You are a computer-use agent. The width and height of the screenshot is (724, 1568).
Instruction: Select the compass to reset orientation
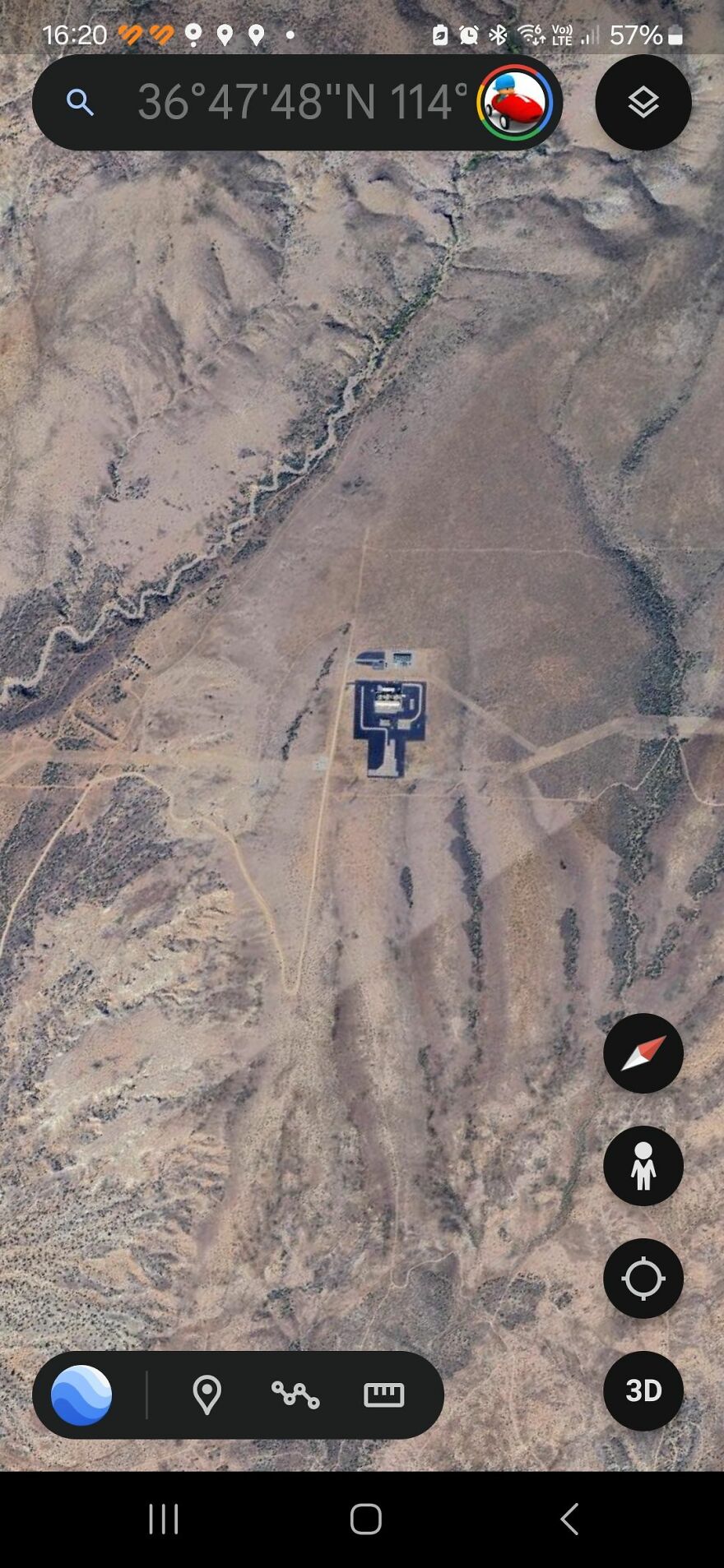coord(643,1053)
